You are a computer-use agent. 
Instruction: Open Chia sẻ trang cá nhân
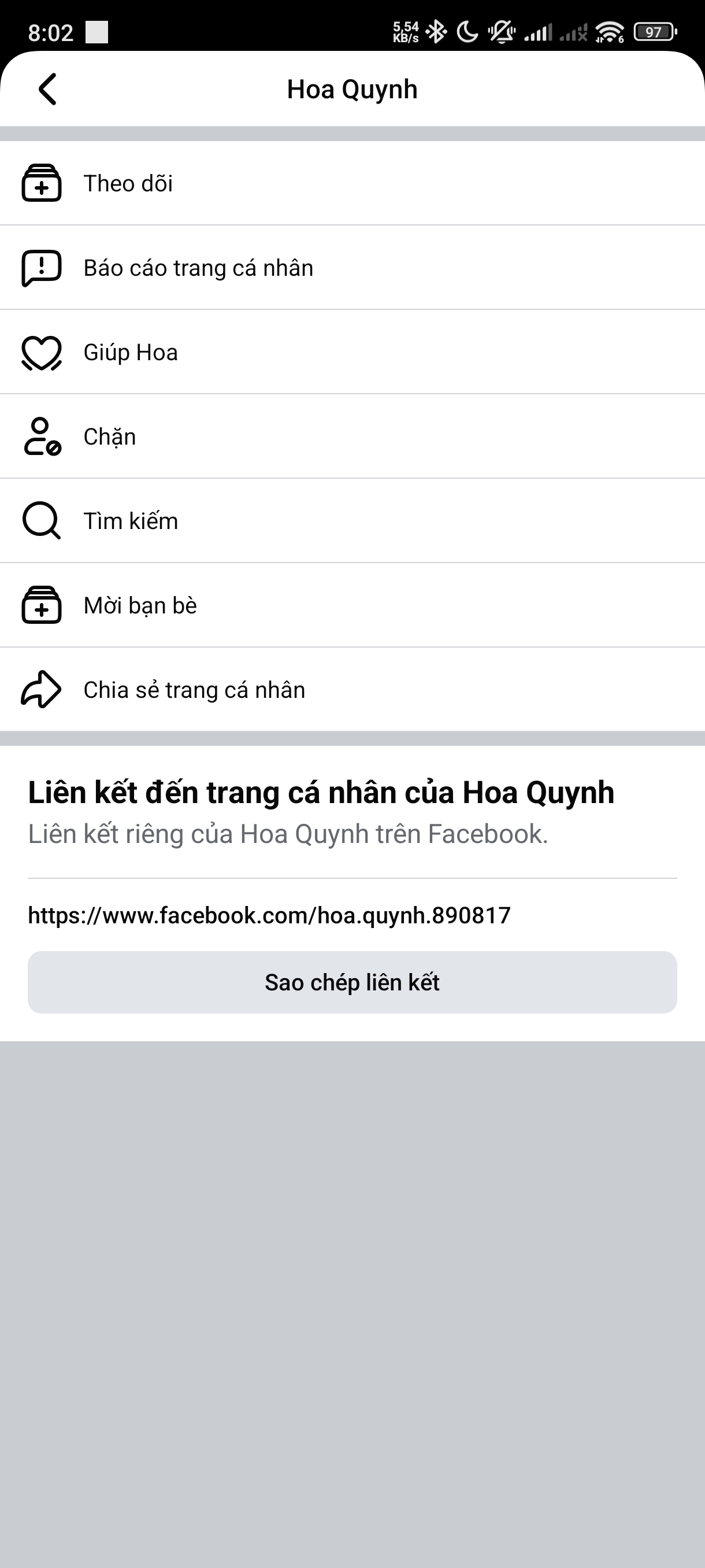(x=194, y=690)
